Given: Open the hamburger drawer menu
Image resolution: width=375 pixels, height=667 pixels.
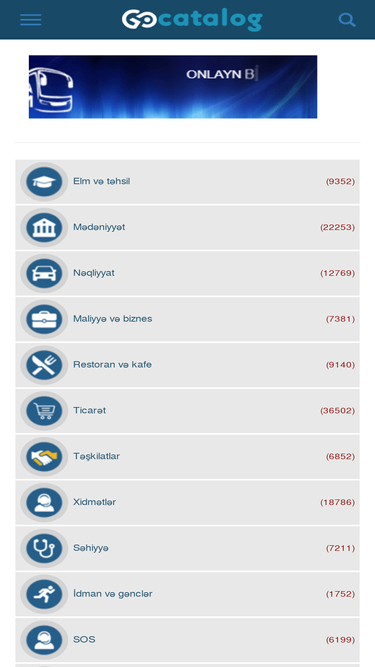Looking at the screenshot, I should click(x=31, y=20).
